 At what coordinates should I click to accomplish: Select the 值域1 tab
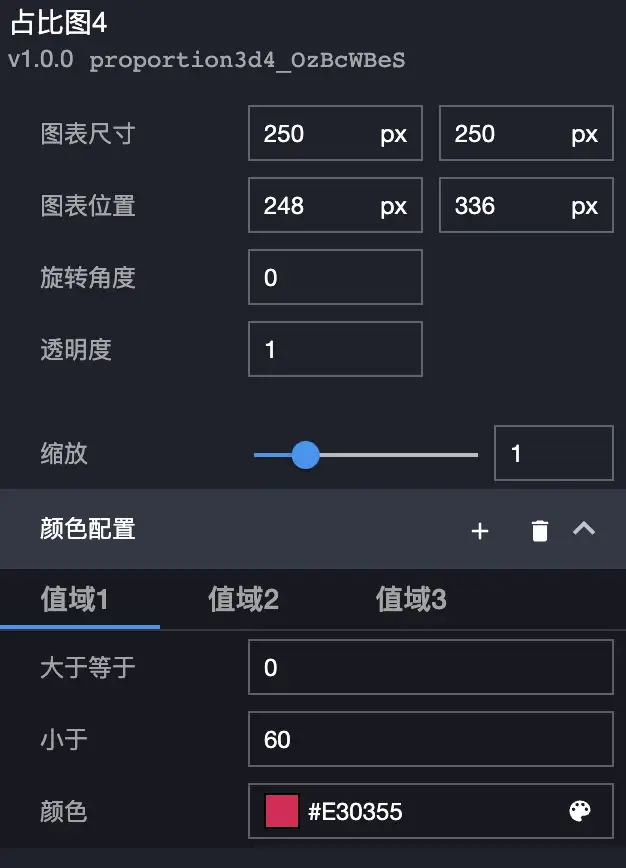click(x=74, y=600)
